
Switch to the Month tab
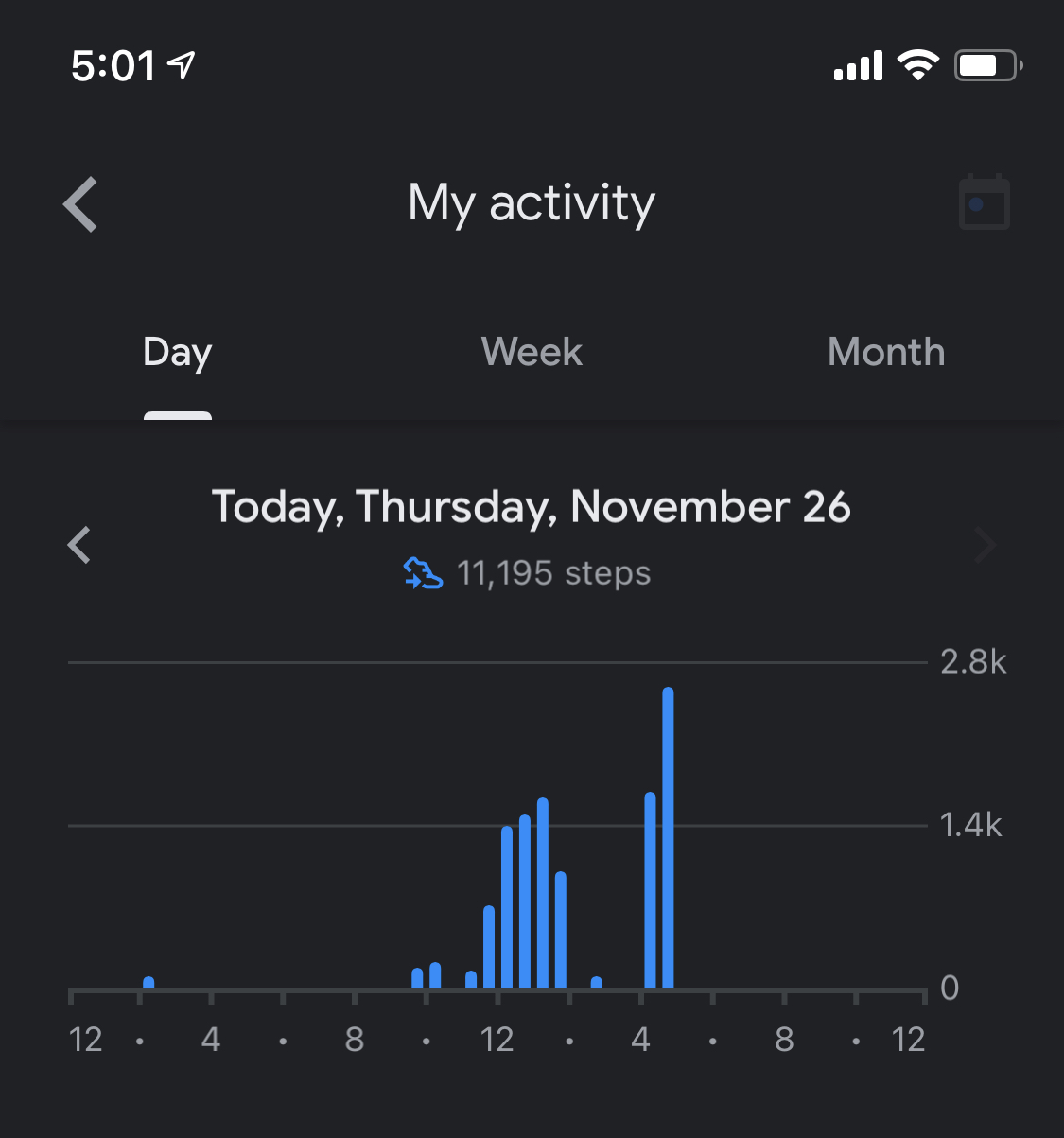(x=885, y=353)
